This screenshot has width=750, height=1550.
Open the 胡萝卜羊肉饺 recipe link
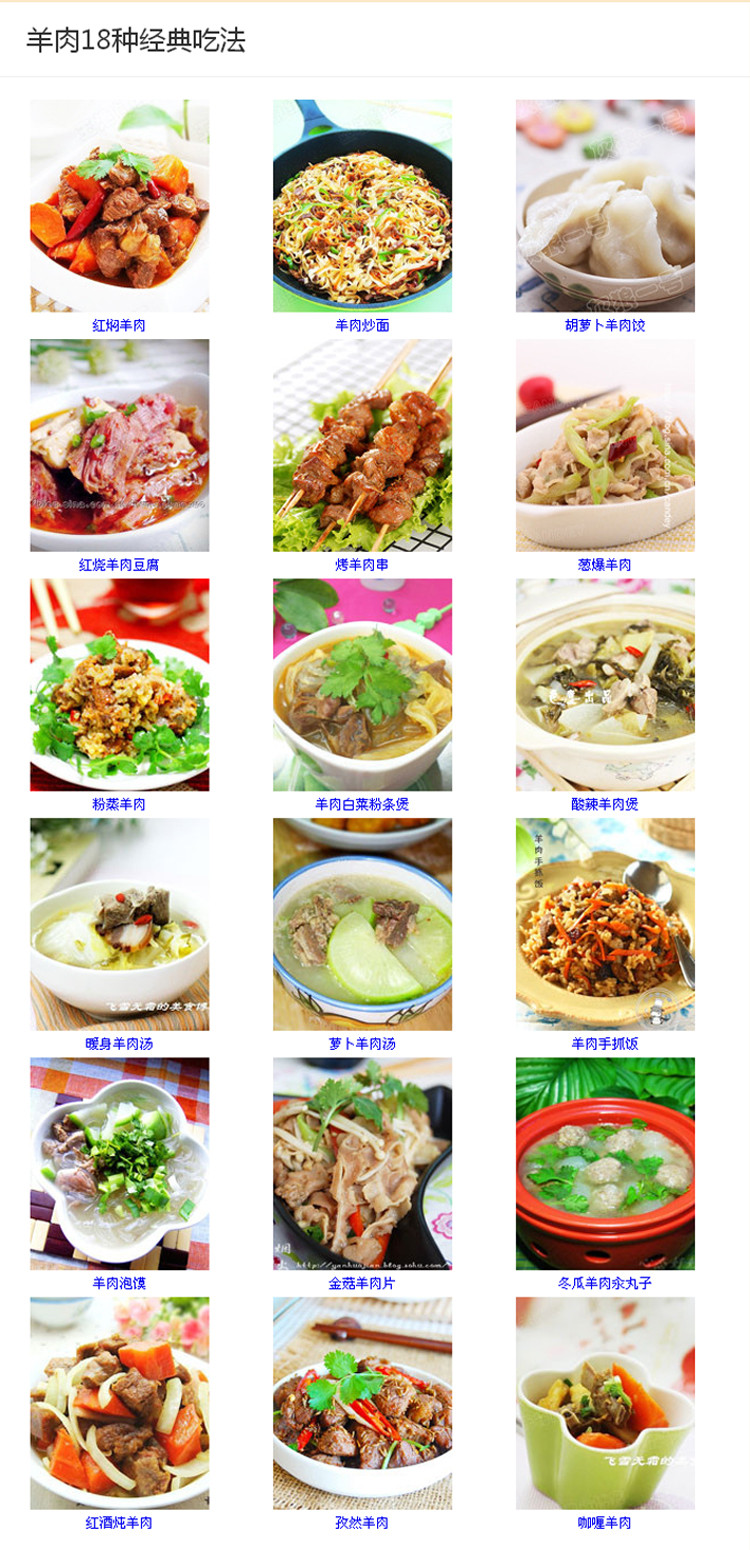(x=605, y=325)
